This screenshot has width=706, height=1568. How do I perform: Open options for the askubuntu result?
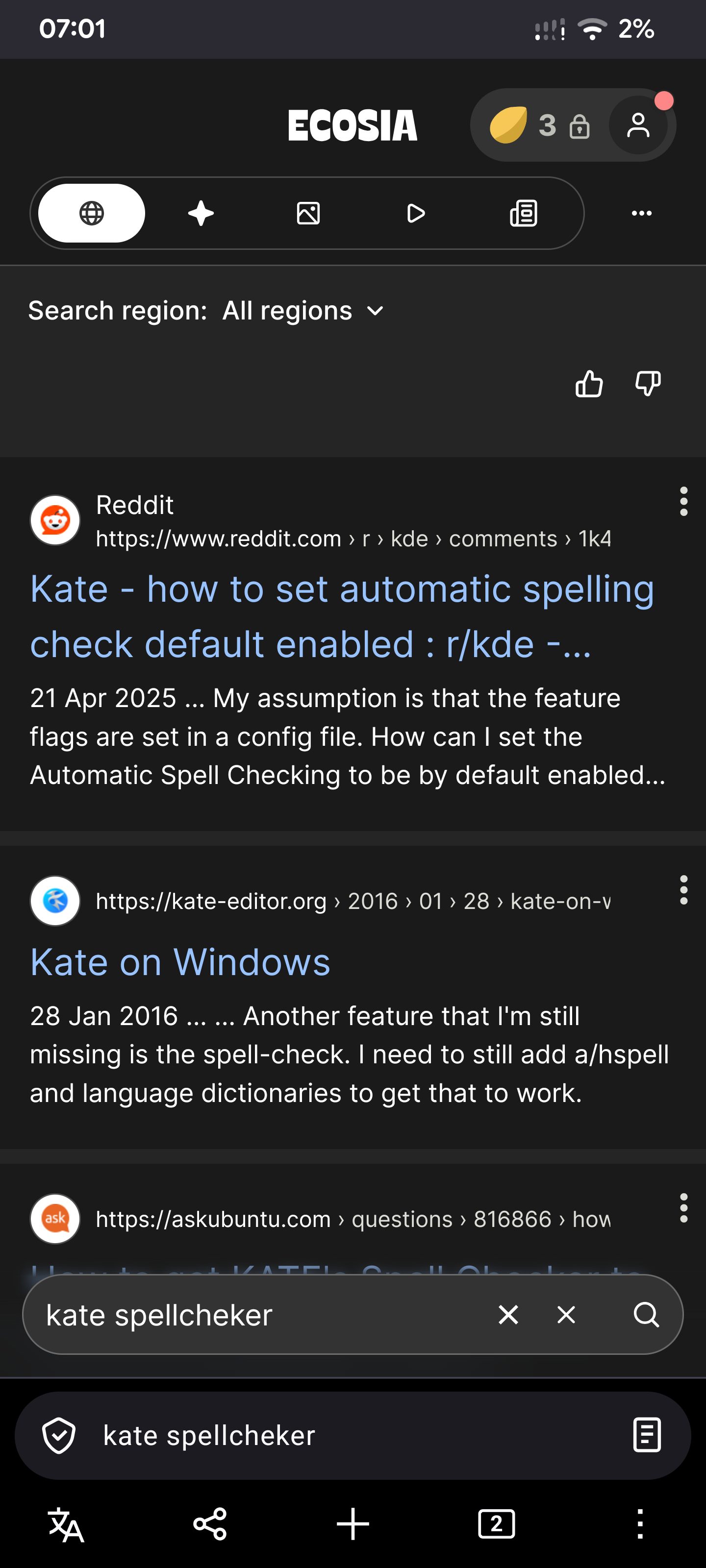tap(683, 1208)
